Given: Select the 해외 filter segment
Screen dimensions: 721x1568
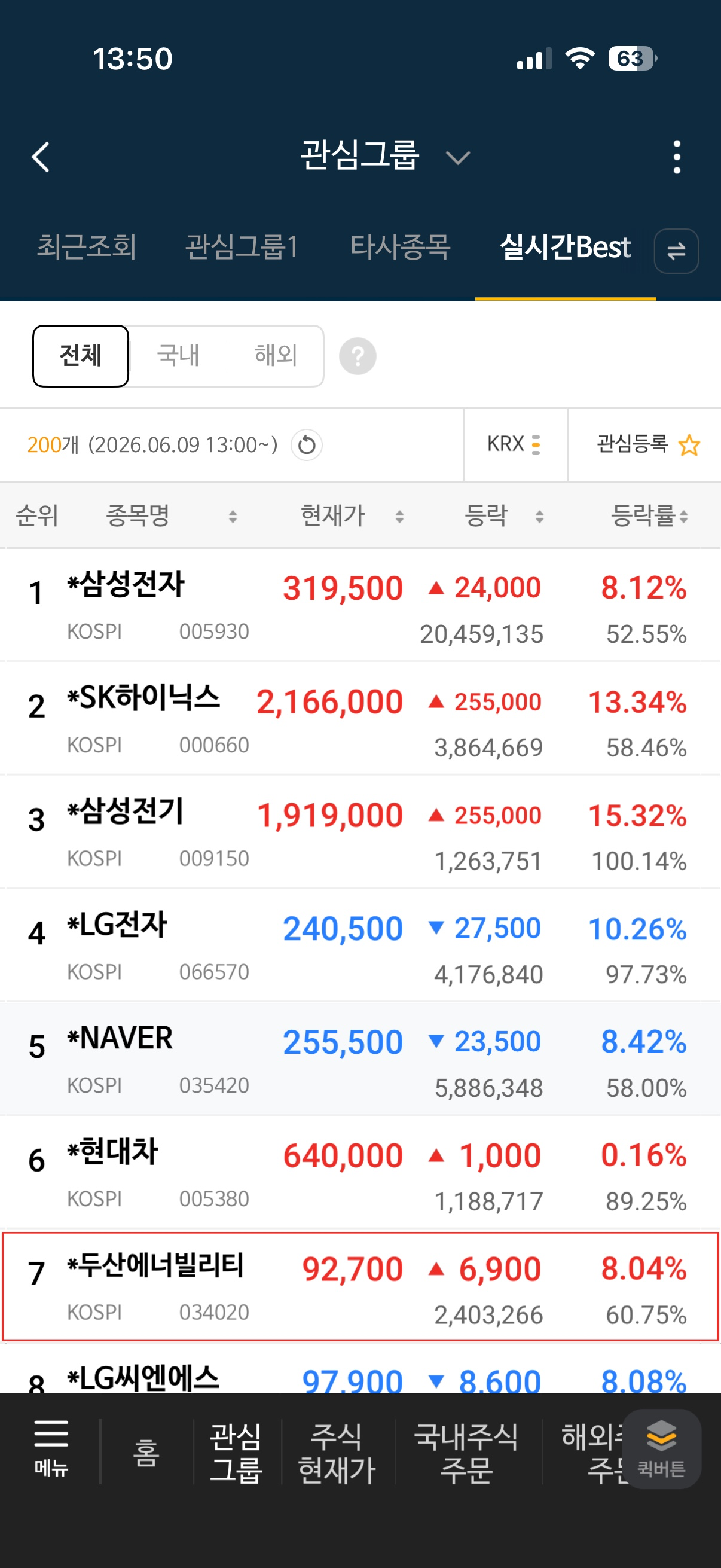Looking at the screenshot, I should (276, 355).
